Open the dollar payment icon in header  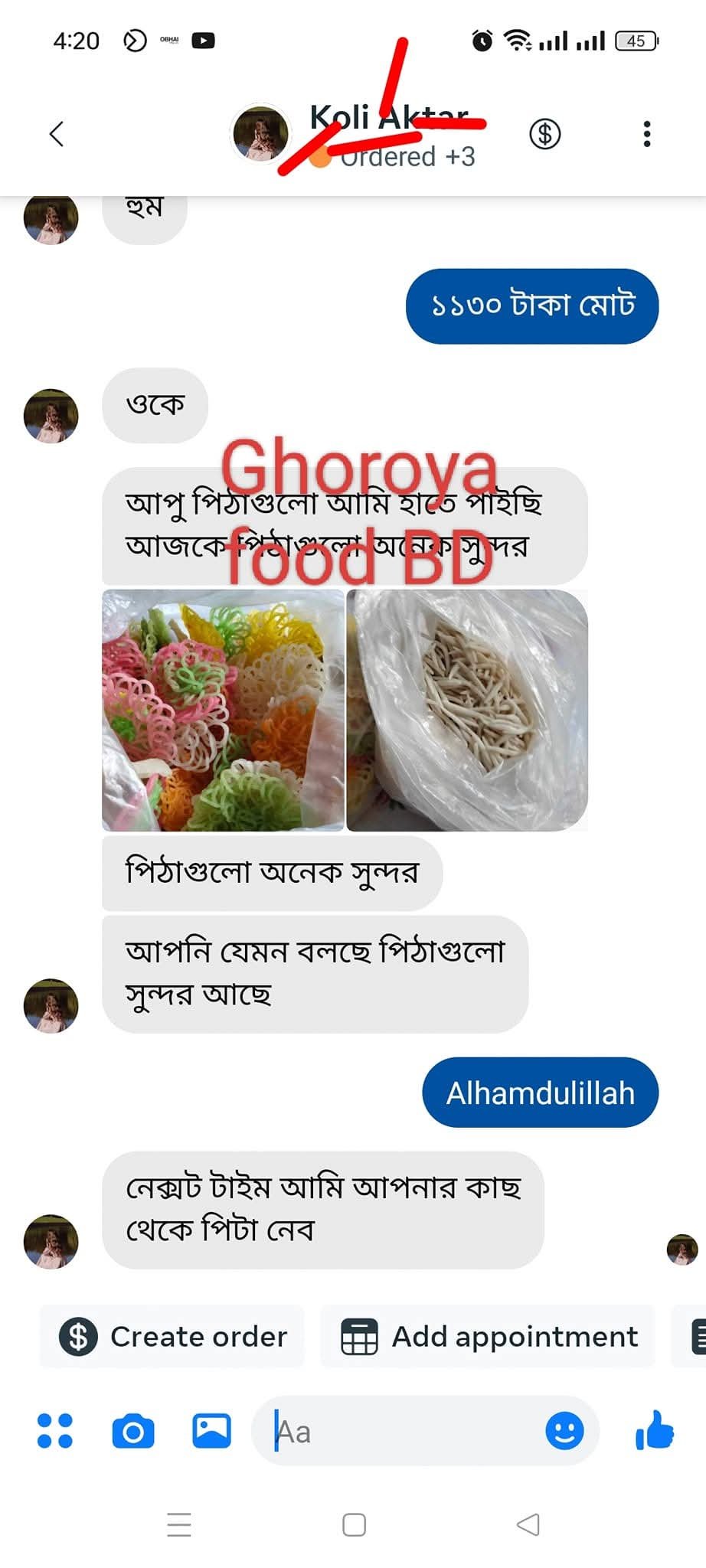[544, 134]
